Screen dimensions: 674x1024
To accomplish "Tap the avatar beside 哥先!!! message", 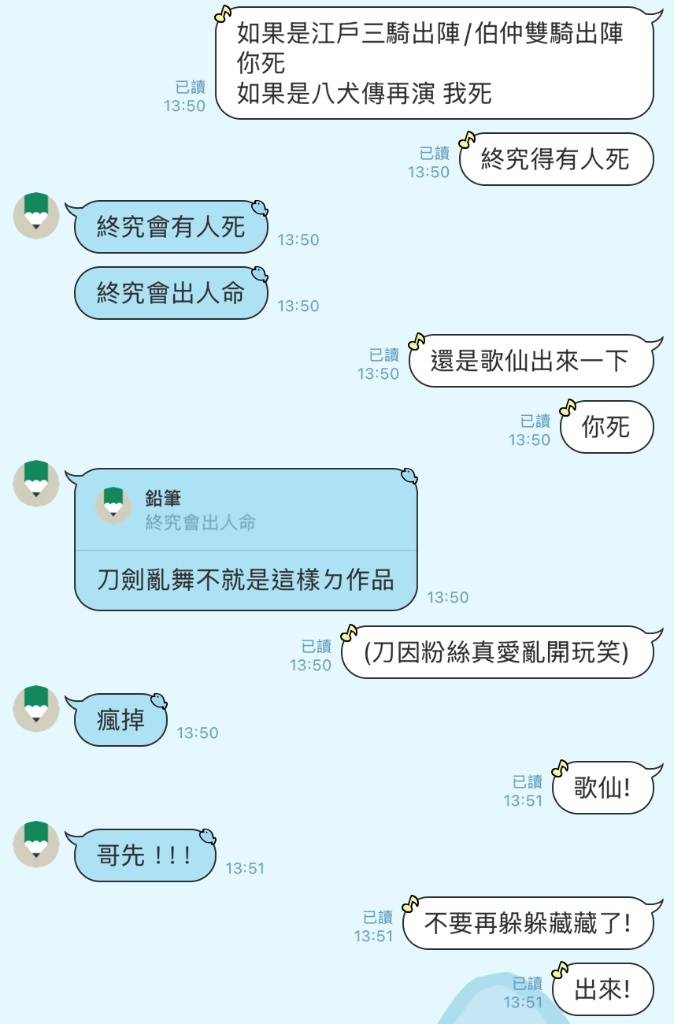I will 36,843.
